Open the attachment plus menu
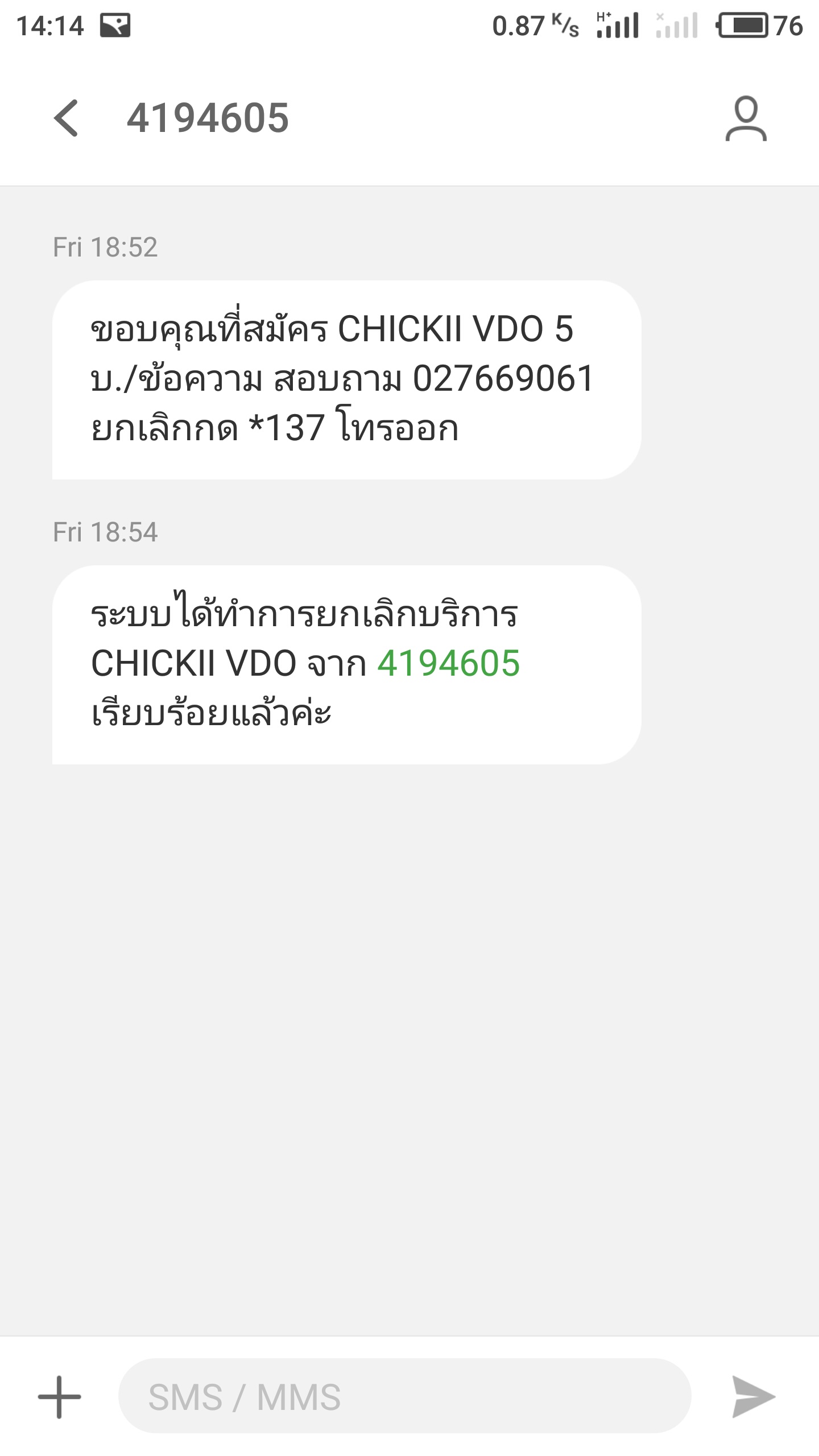This screenshot has height=1456, width=819. point(60,1397)
